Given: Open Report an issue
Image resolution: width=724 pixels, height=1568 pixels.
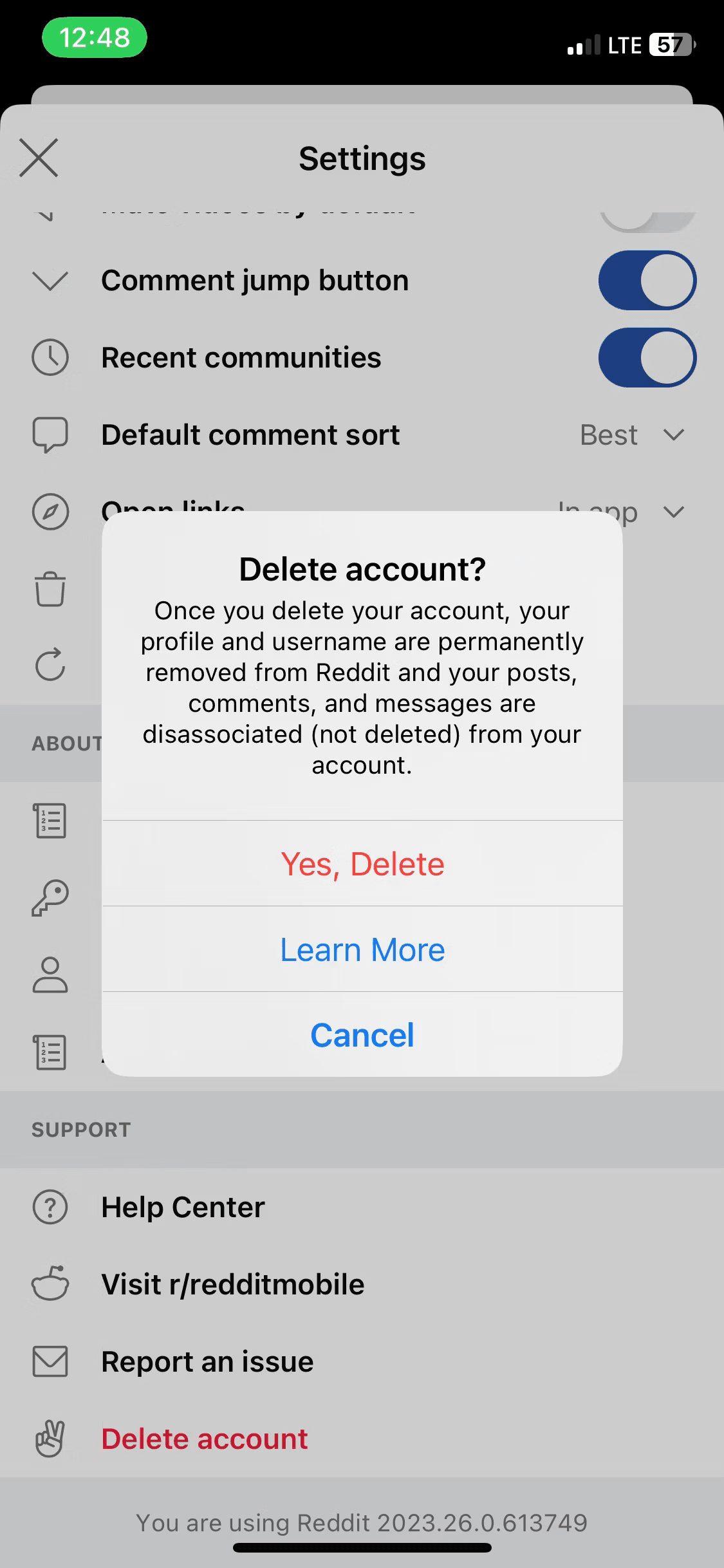Looking at the screenshot, I should tap(207, 1361).
